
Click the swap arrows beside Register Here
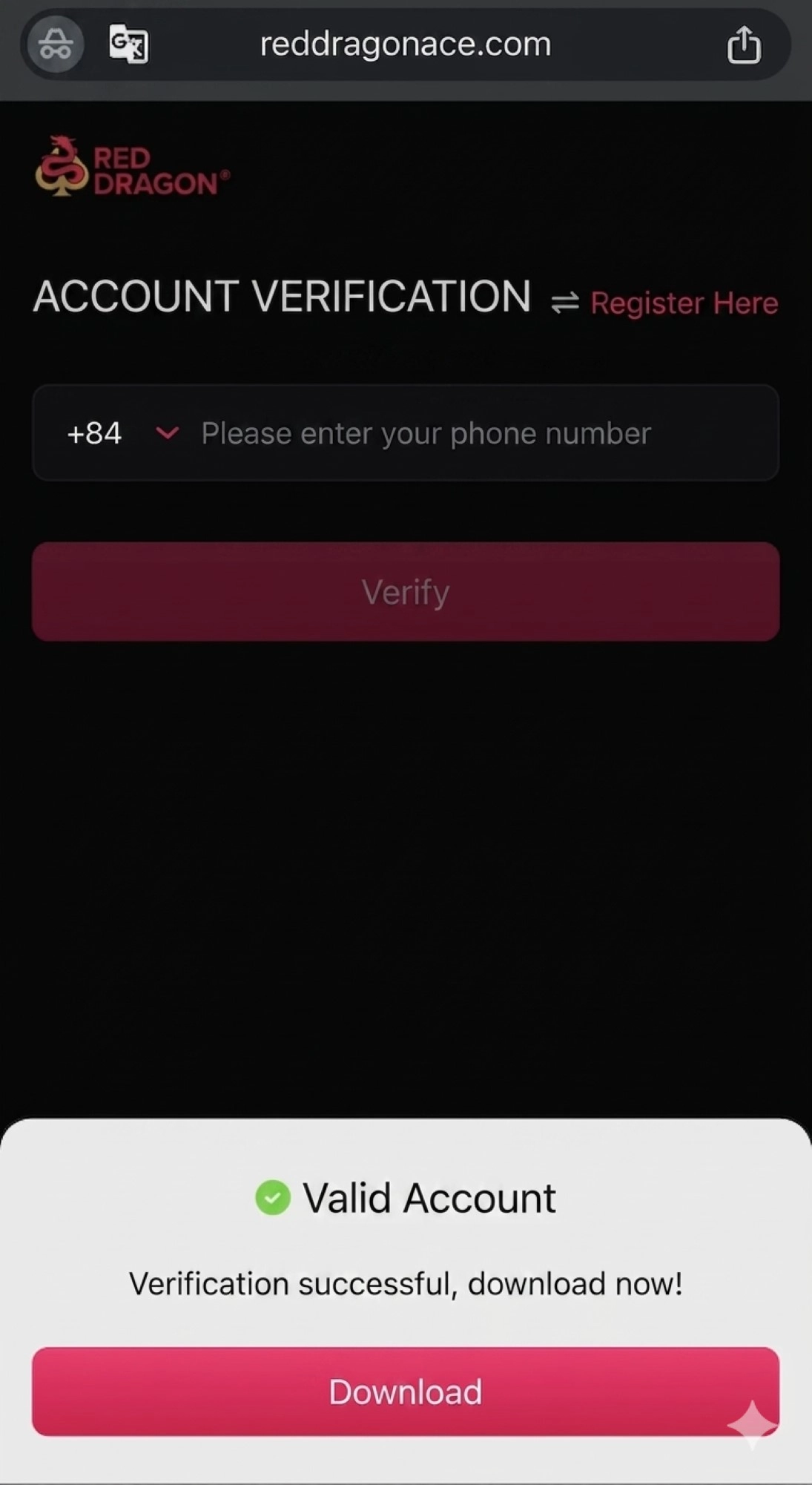click(564, 302)
